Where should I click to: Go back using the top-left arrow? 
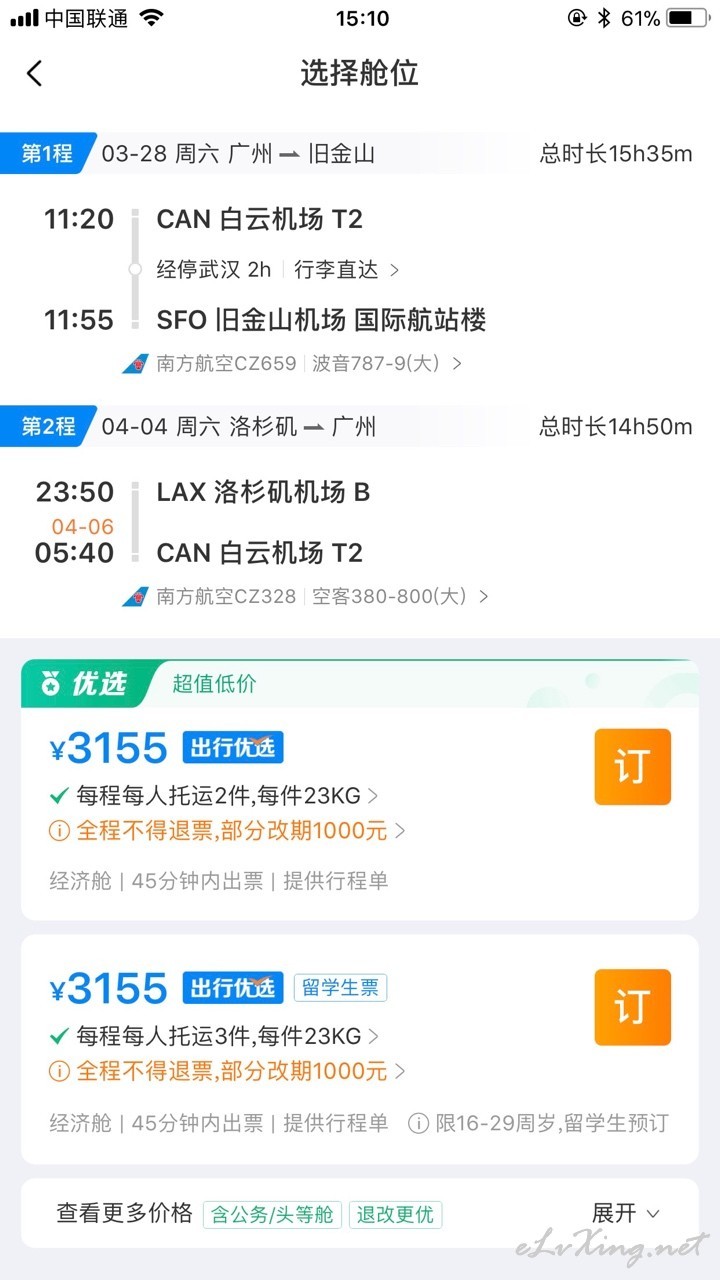tap(35, 73)
